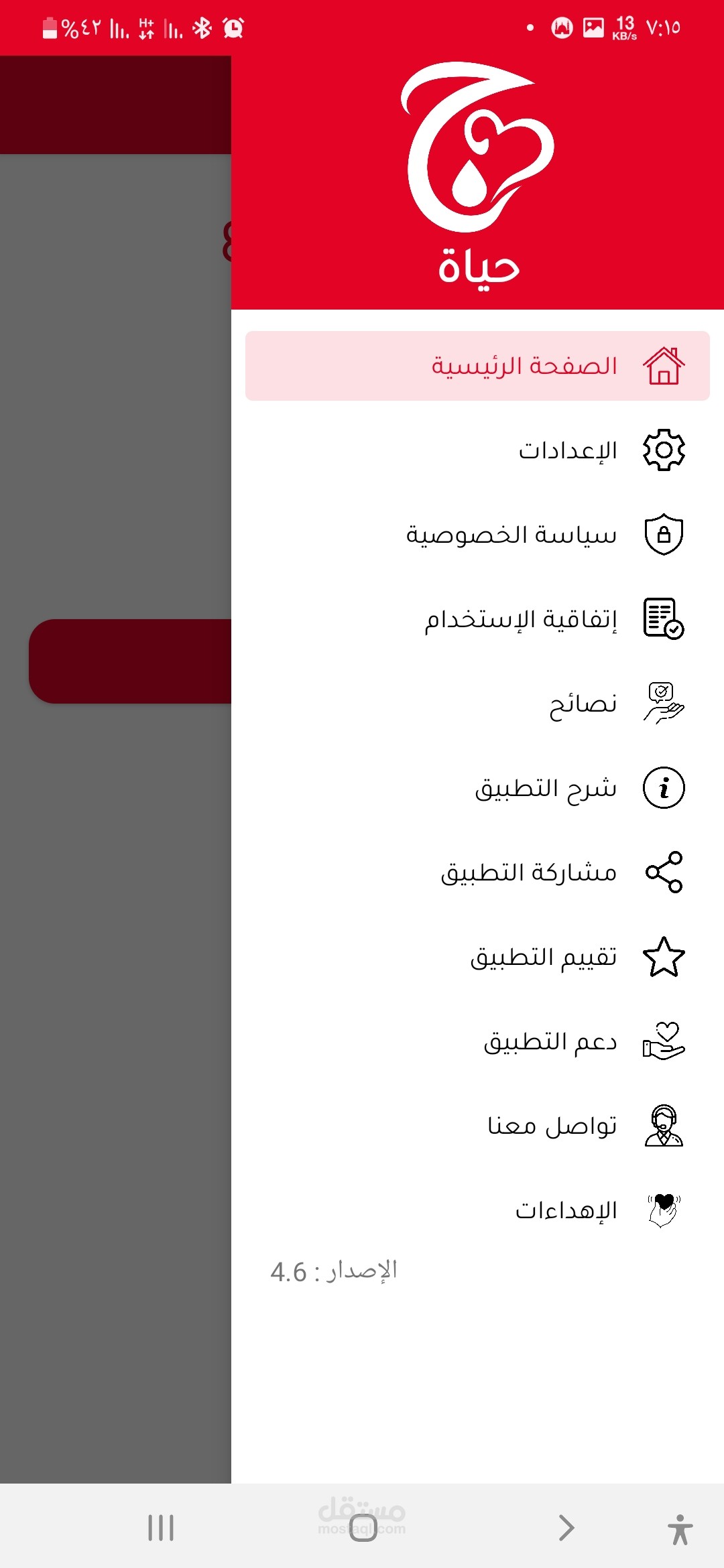This screenshot has width=724, height=1568.
Task: Open الإعدادات settings
Action: (x=477, y=450)
